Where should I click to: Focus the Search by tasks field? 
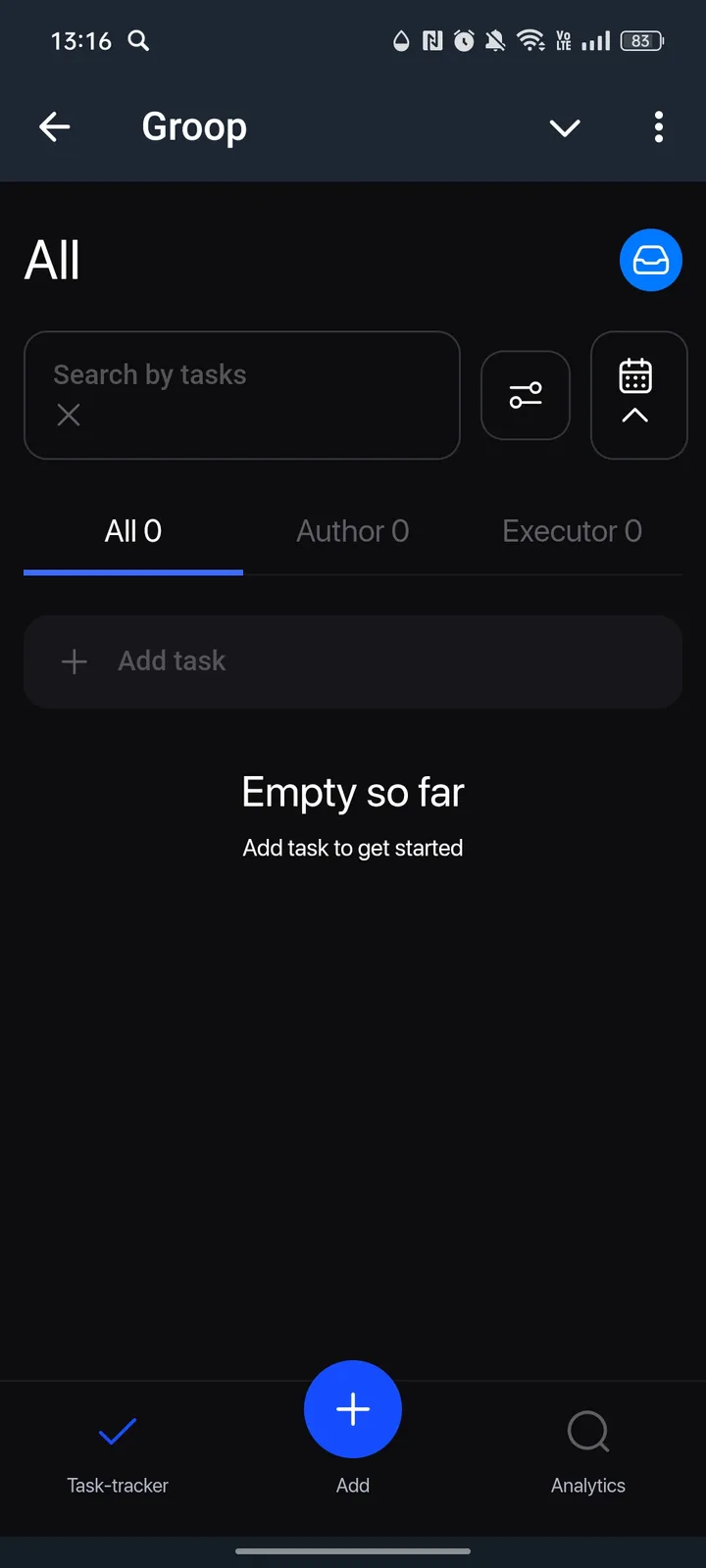[x=245, y=376]
